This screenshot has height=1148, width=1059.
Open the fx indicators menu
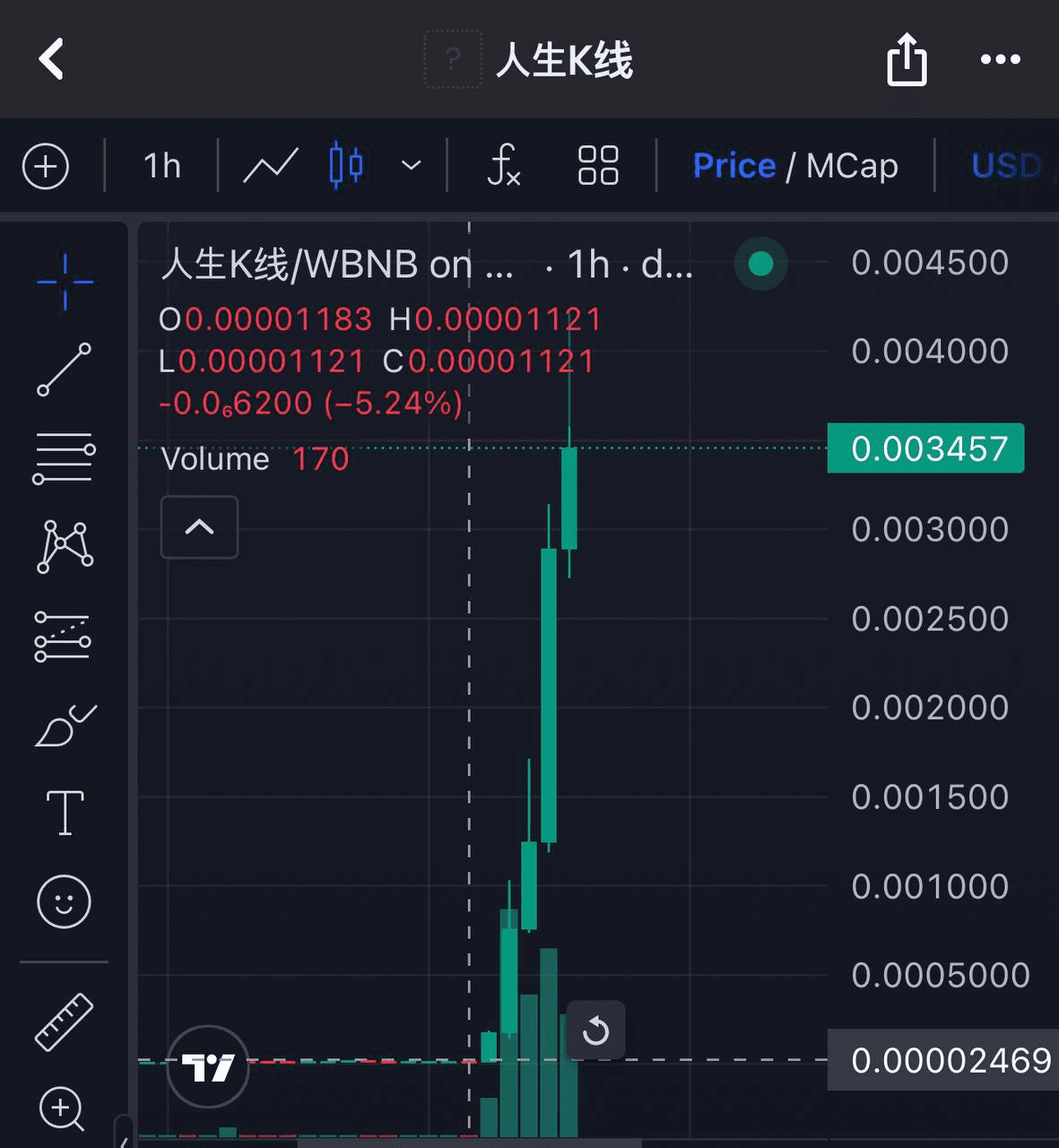coord(503,166)
